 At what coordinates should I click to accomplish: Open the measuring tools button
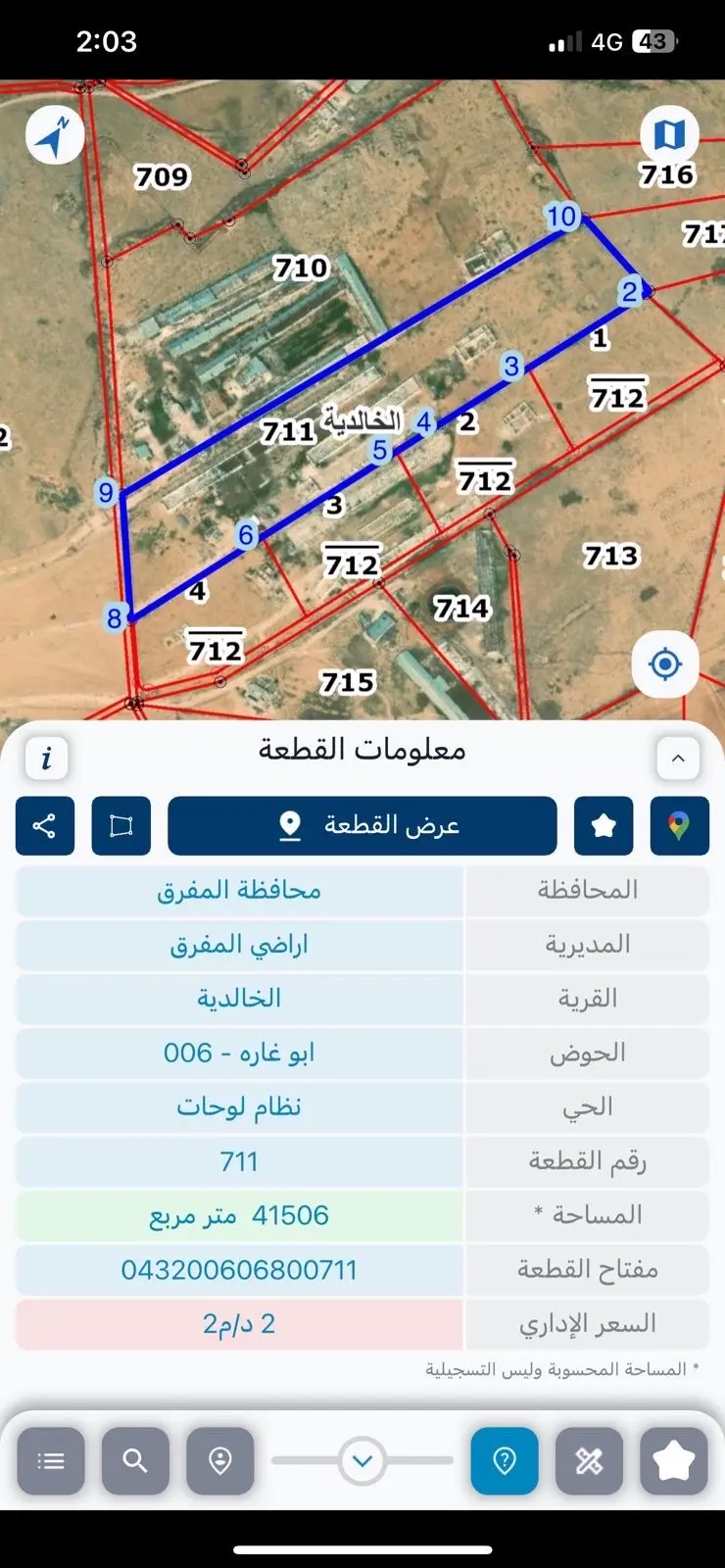pyautogui.click(x=589, y=1461)
